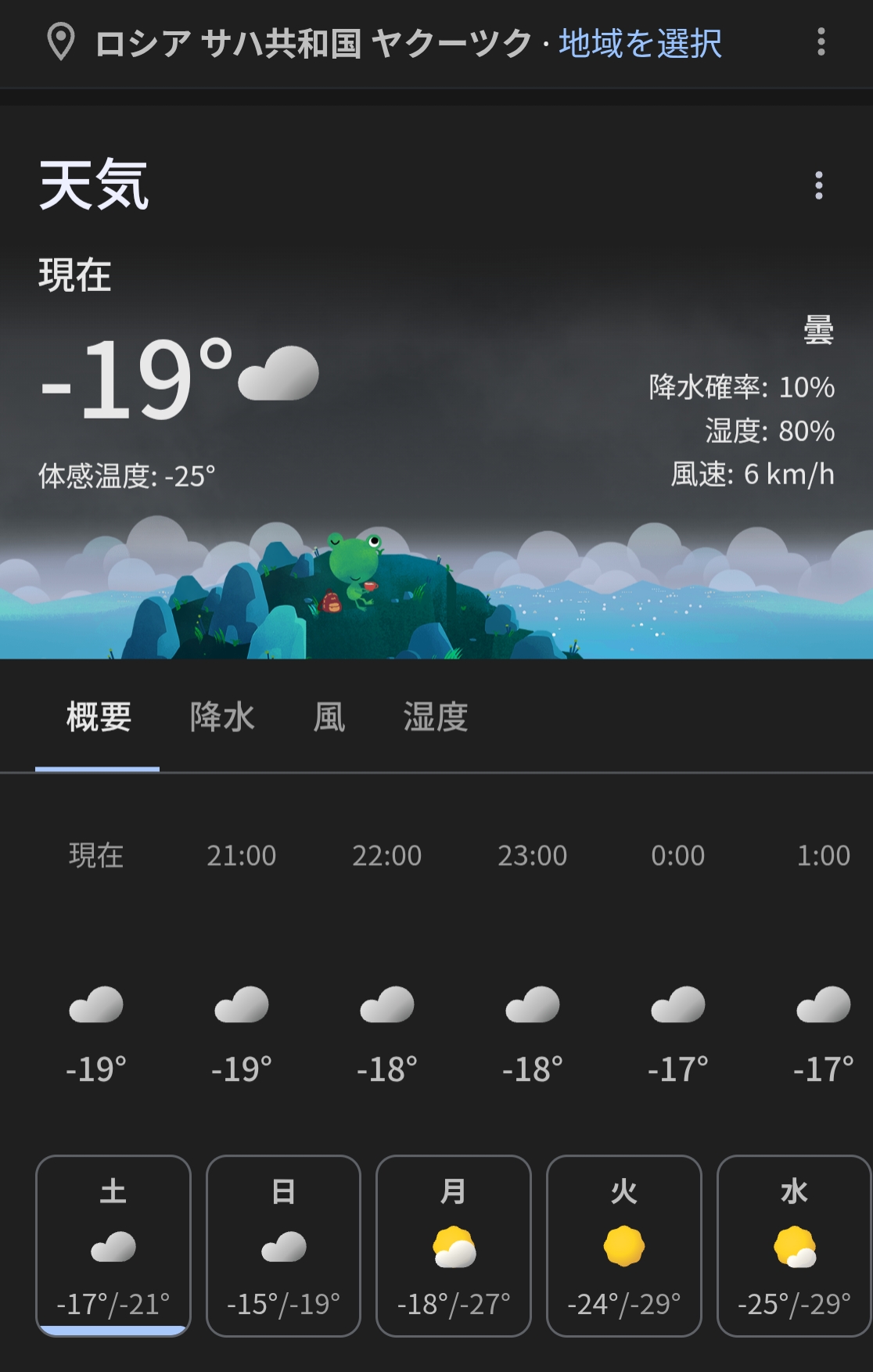Choose the 月 forecast card
This screenshot has width=873, height=1372.
pyautogui.click(x=454, y=1245)
